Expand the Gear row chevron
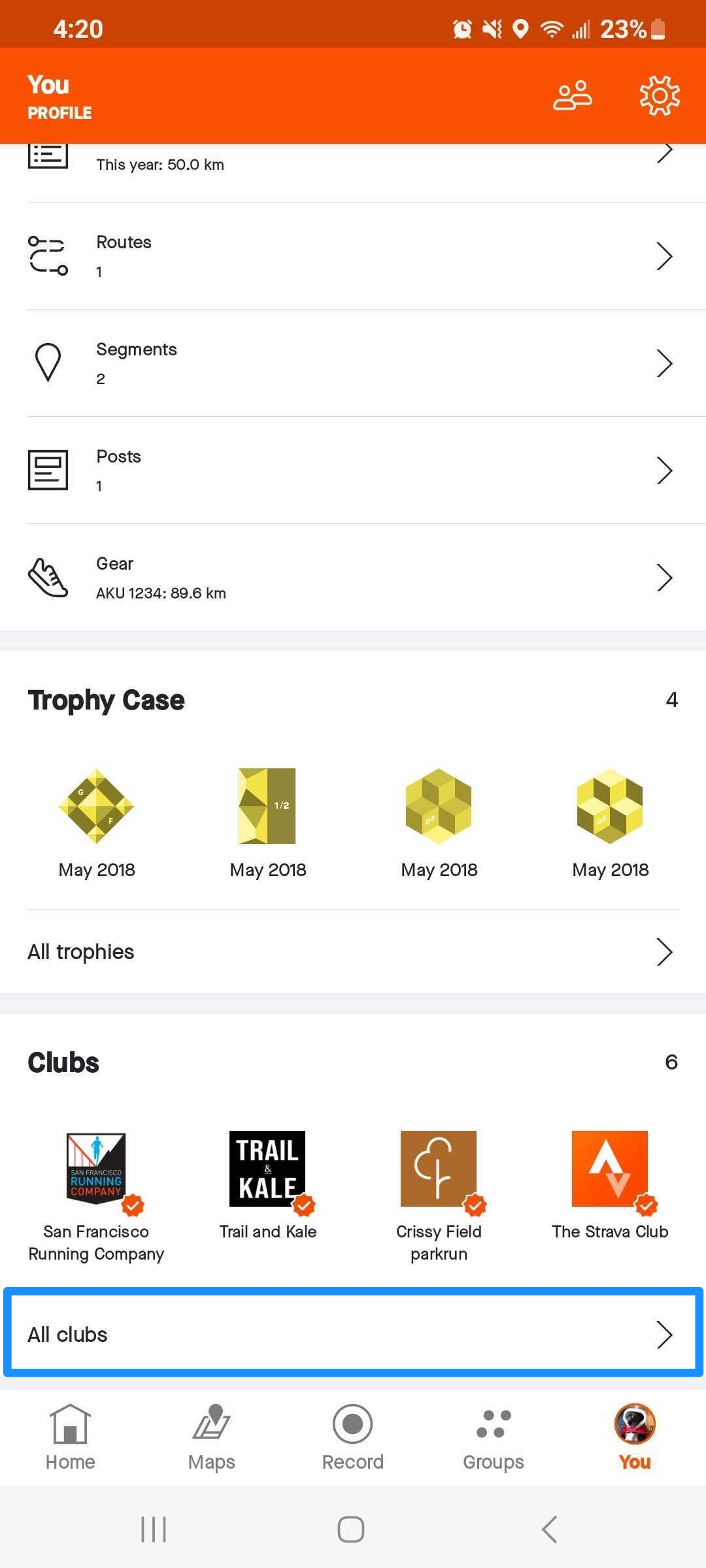 click(664, 578)
